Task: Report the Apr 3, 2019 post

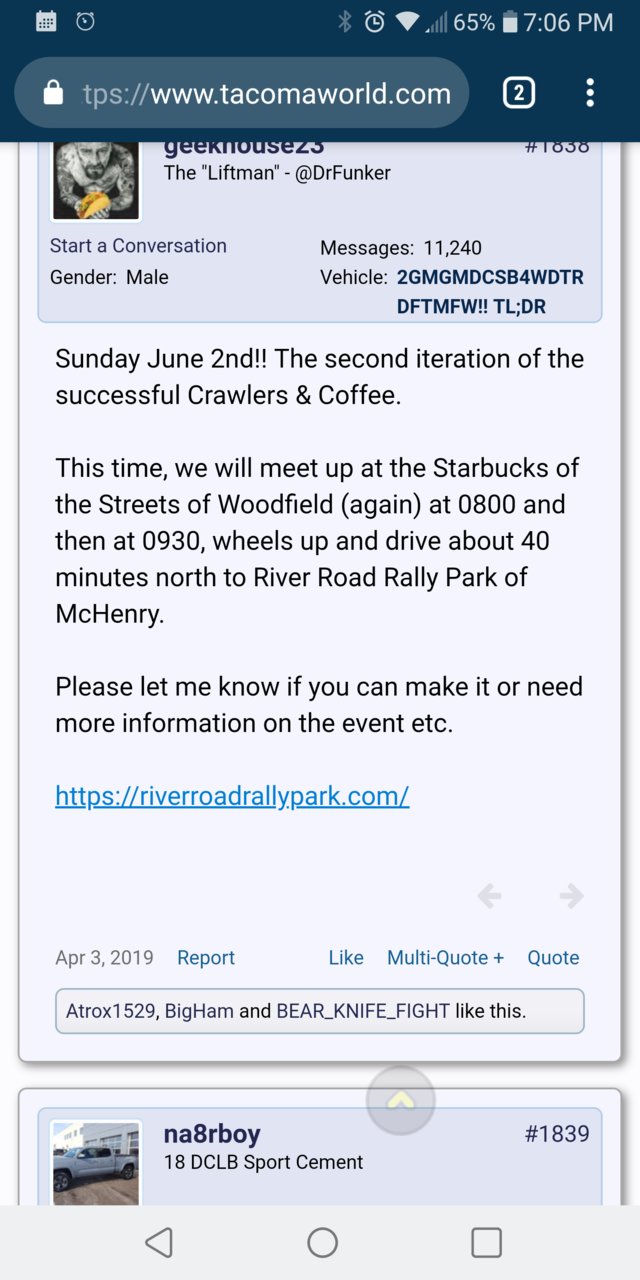Action: pos(206,958)
